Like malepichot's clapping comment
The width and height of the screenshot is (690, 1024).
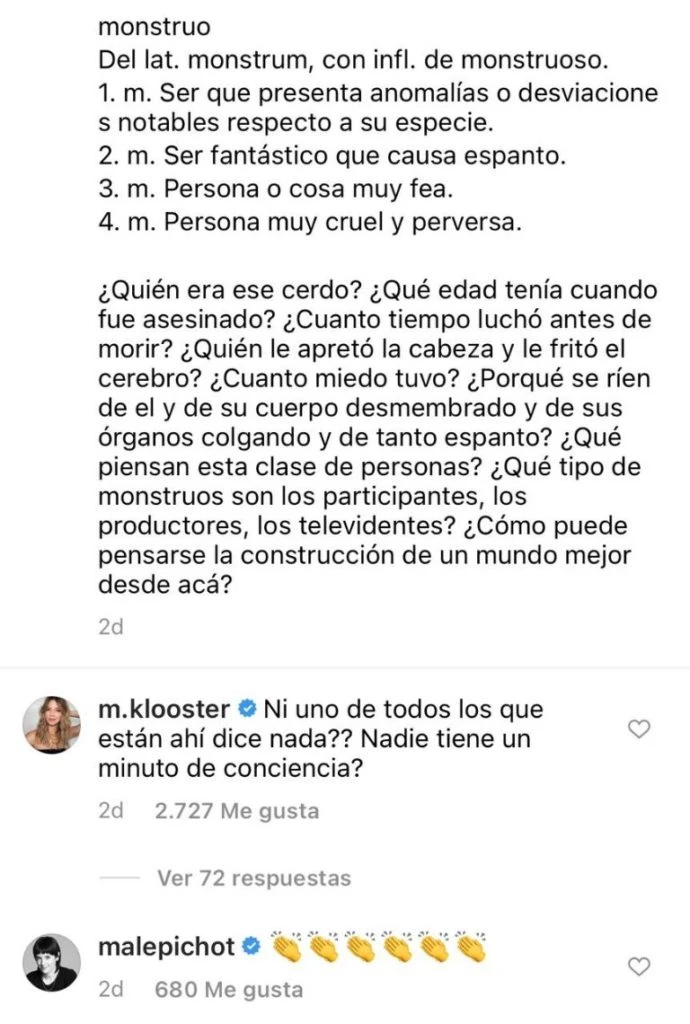(x=638, y=966)
